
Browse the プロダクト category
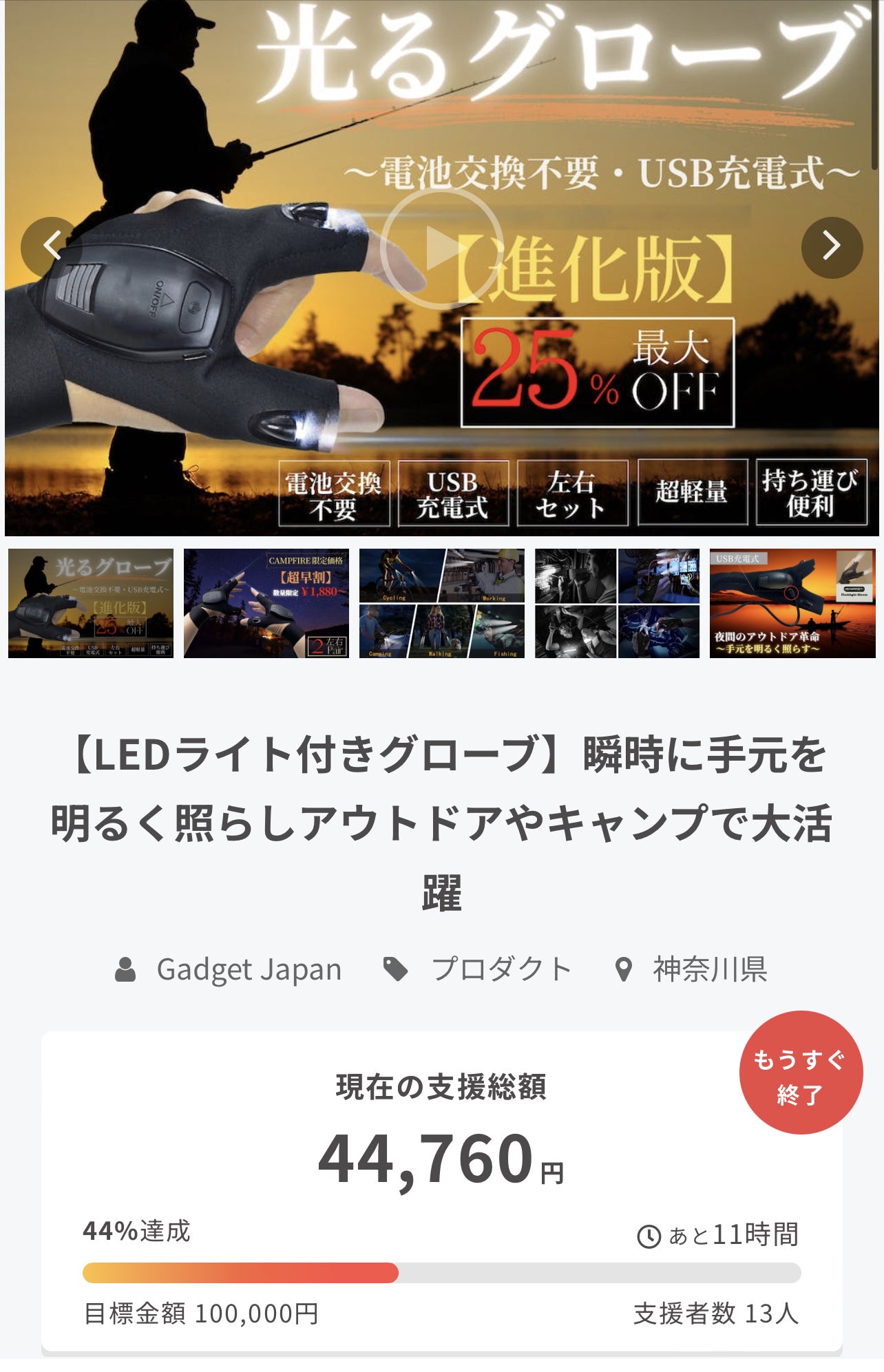[x=501, y=969]
